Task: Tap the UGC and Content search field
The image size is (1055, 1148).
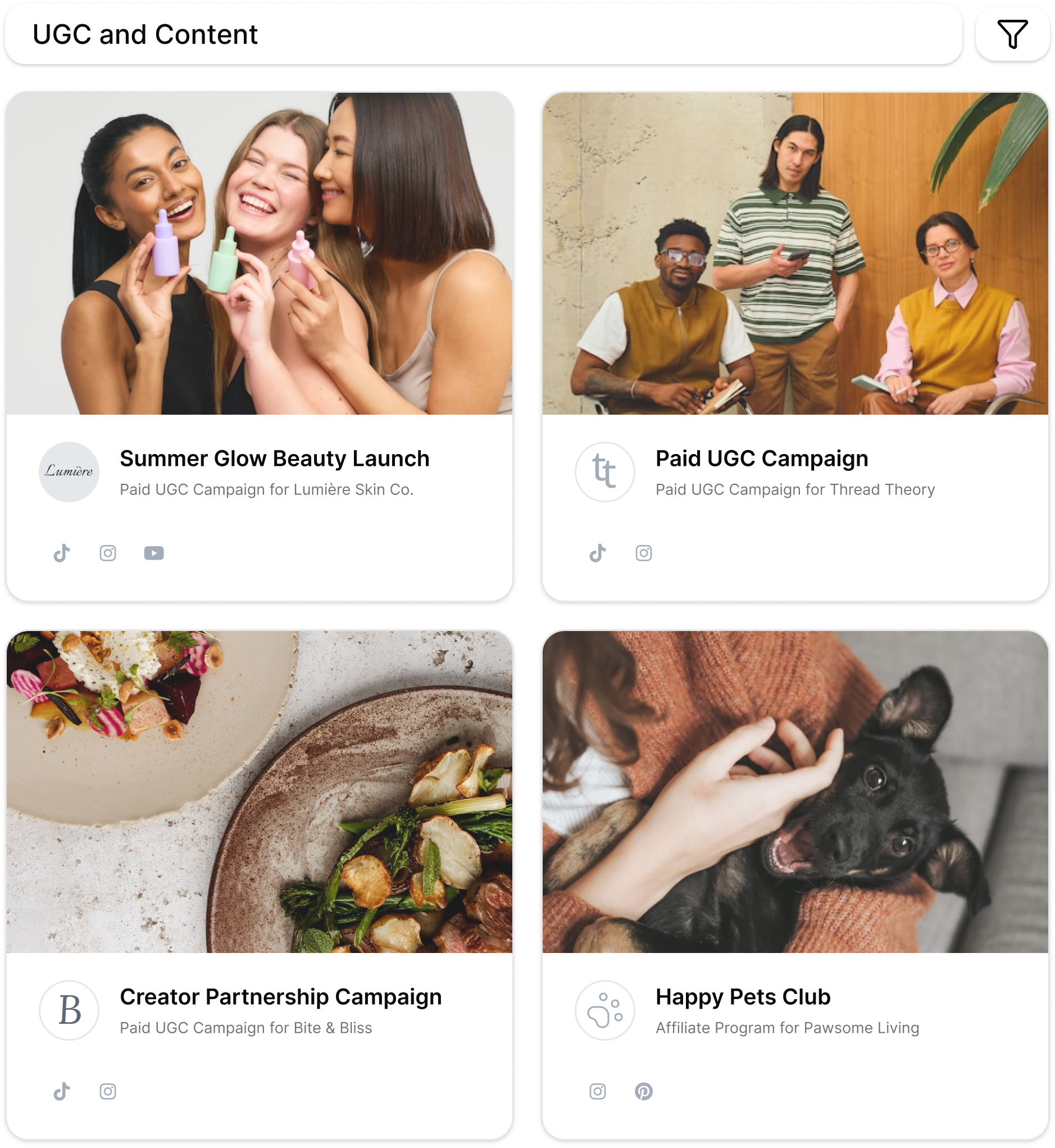Action: (x=484, y=34)
